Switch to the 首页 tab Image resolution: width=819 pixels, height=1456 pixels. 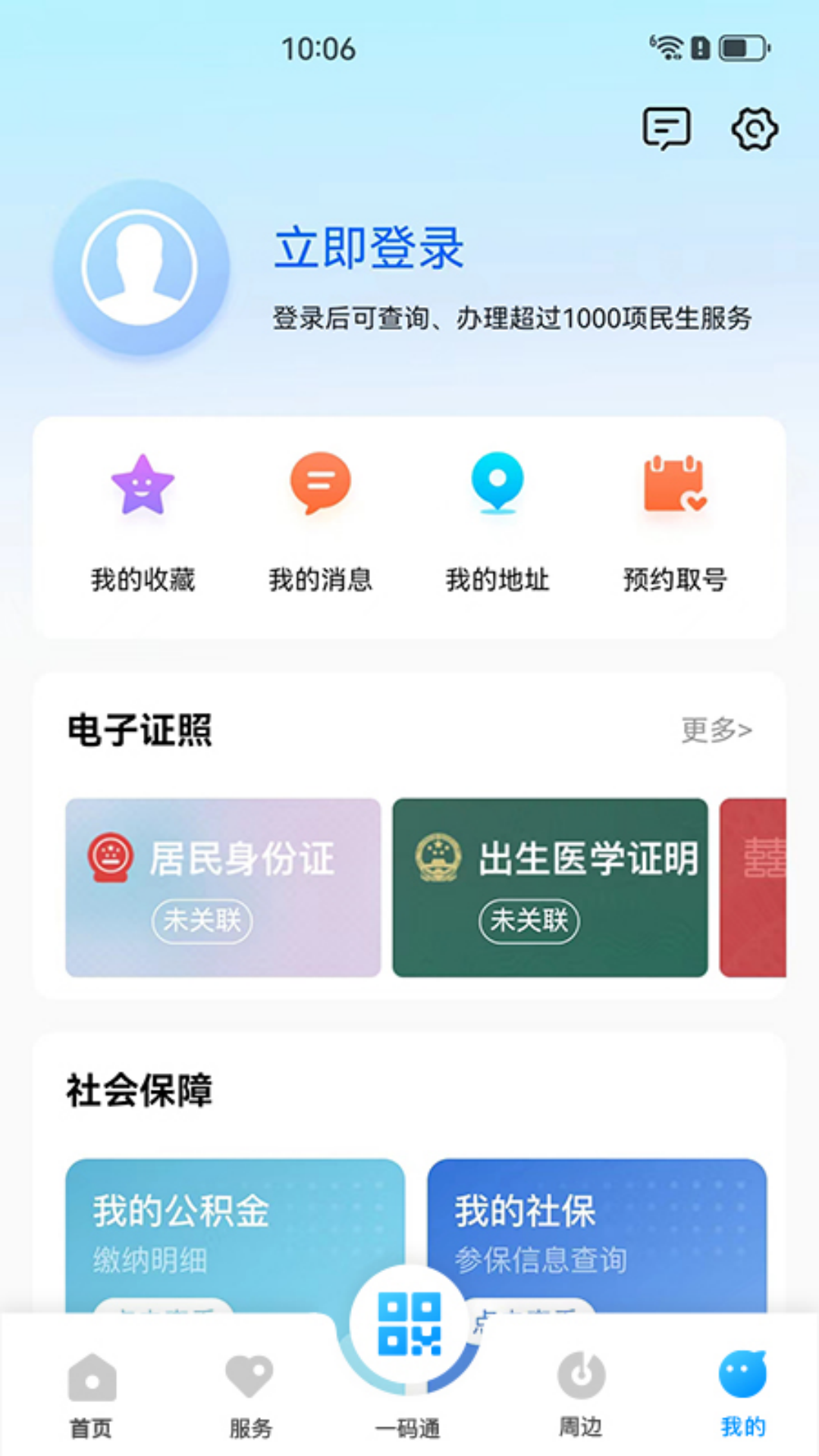point(92,1396)
